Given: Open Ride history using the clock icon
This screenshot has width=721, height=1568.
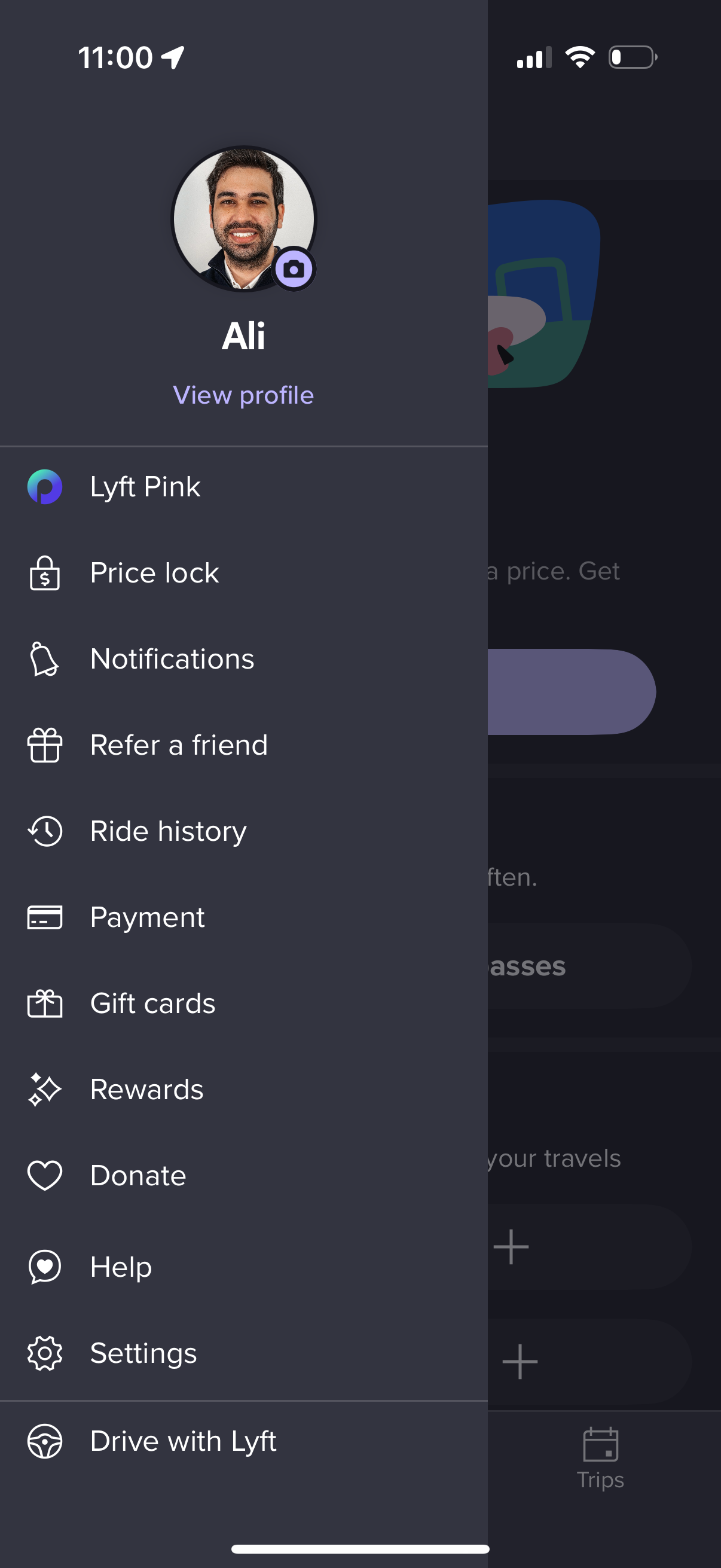Looking at the screenshot, I should point(44,831).
